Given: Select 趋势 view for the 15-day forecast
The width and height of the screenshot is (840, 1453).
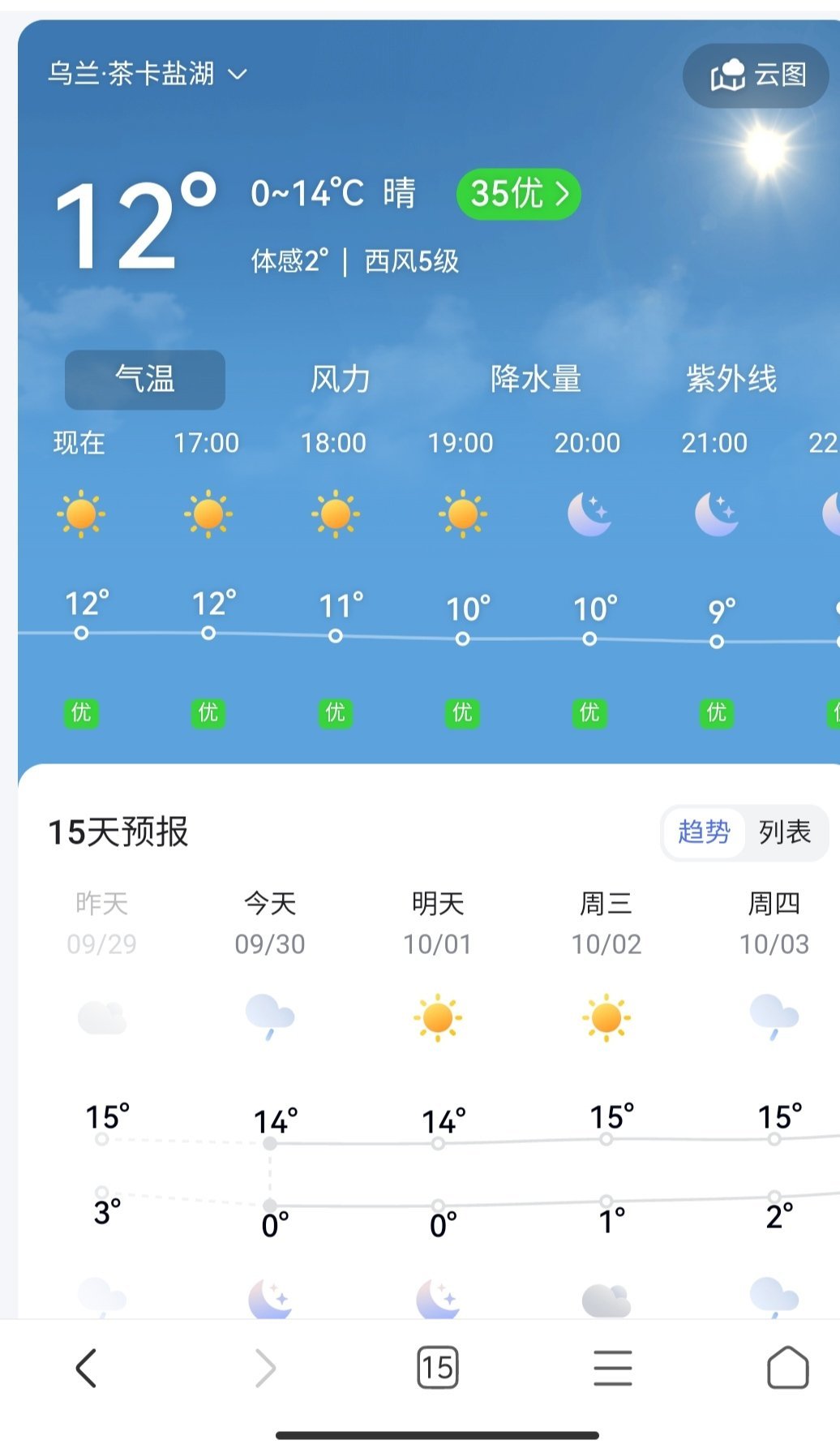Looking at the screenshot, I should pyautogui.click(x=703, y=832).
